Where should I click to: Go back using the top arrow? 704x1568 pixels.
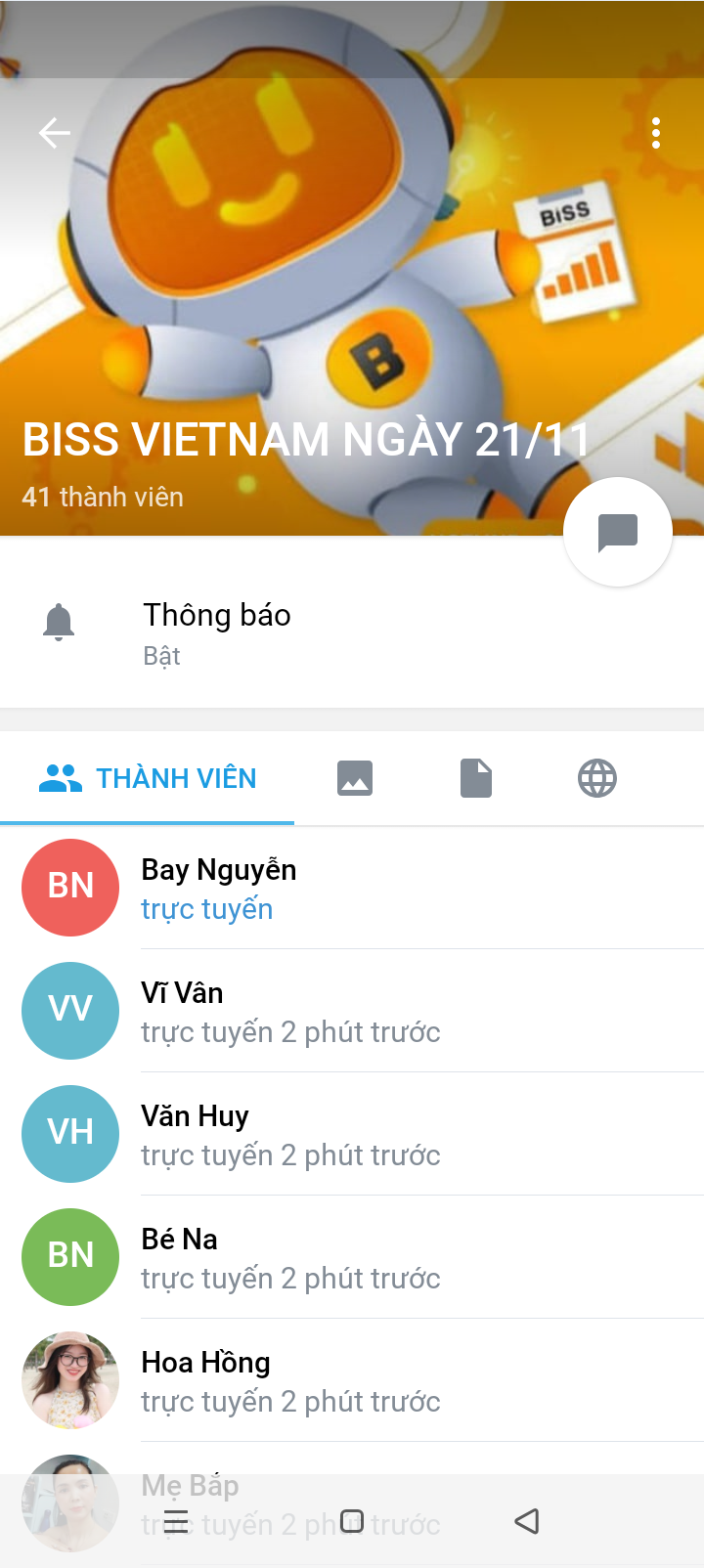55,133
